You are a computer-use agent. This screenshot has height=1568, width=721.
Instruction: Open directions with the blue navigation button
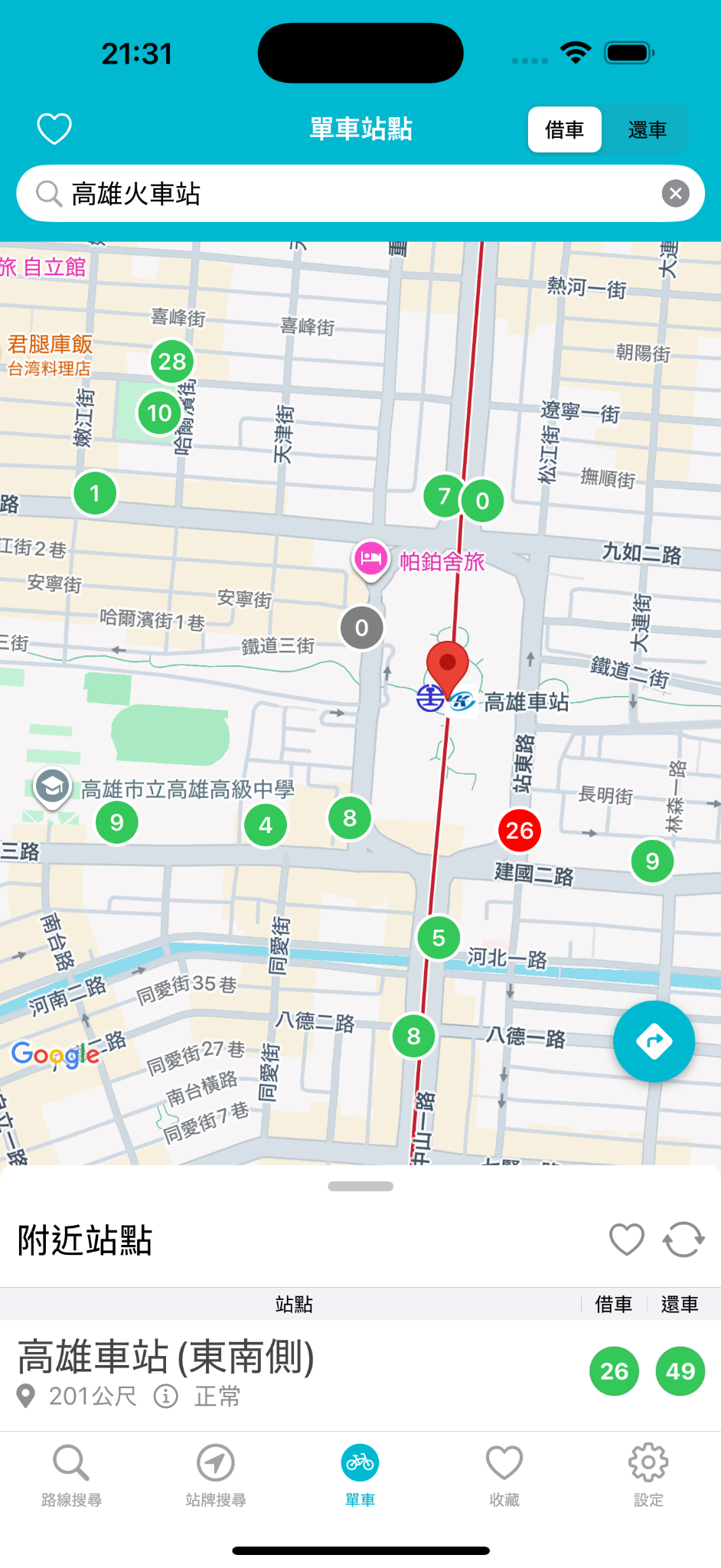[x=654, y=1041]
